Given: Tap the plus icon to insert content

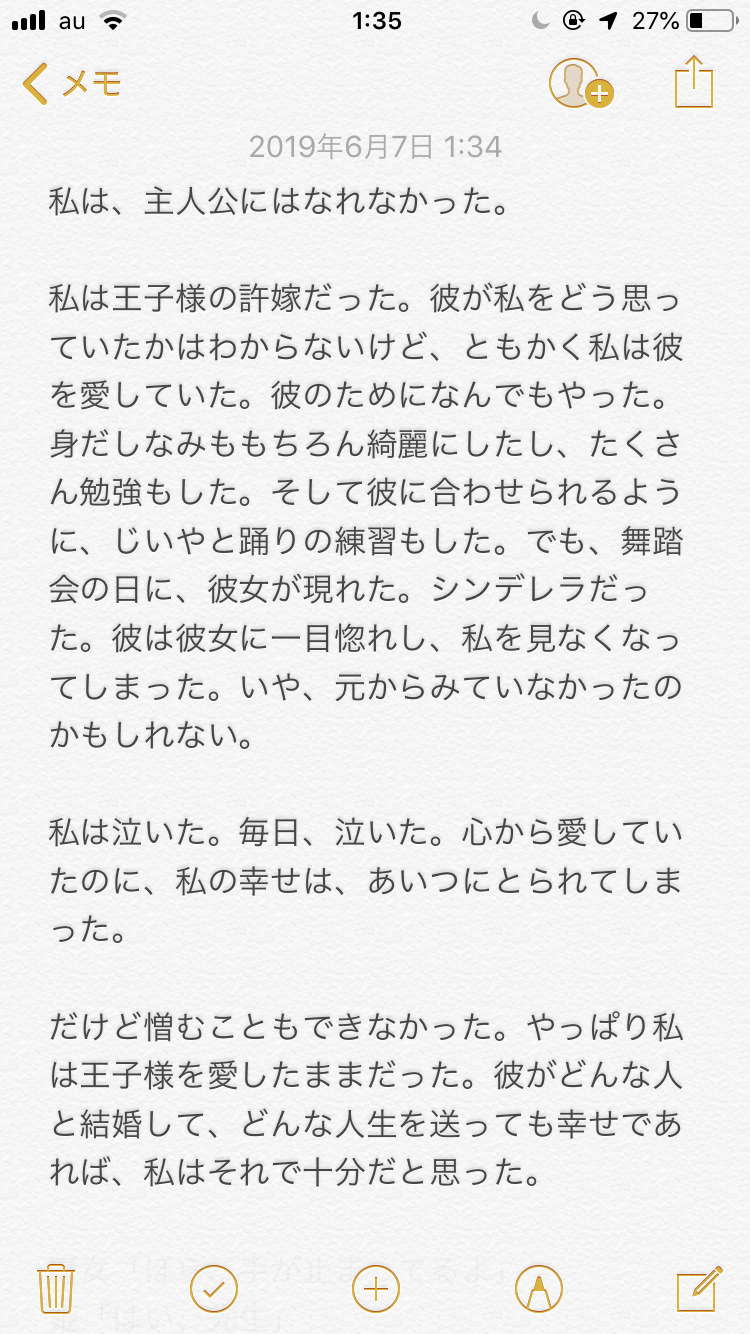Looking at the screenshot, I should coord(376,1288).
